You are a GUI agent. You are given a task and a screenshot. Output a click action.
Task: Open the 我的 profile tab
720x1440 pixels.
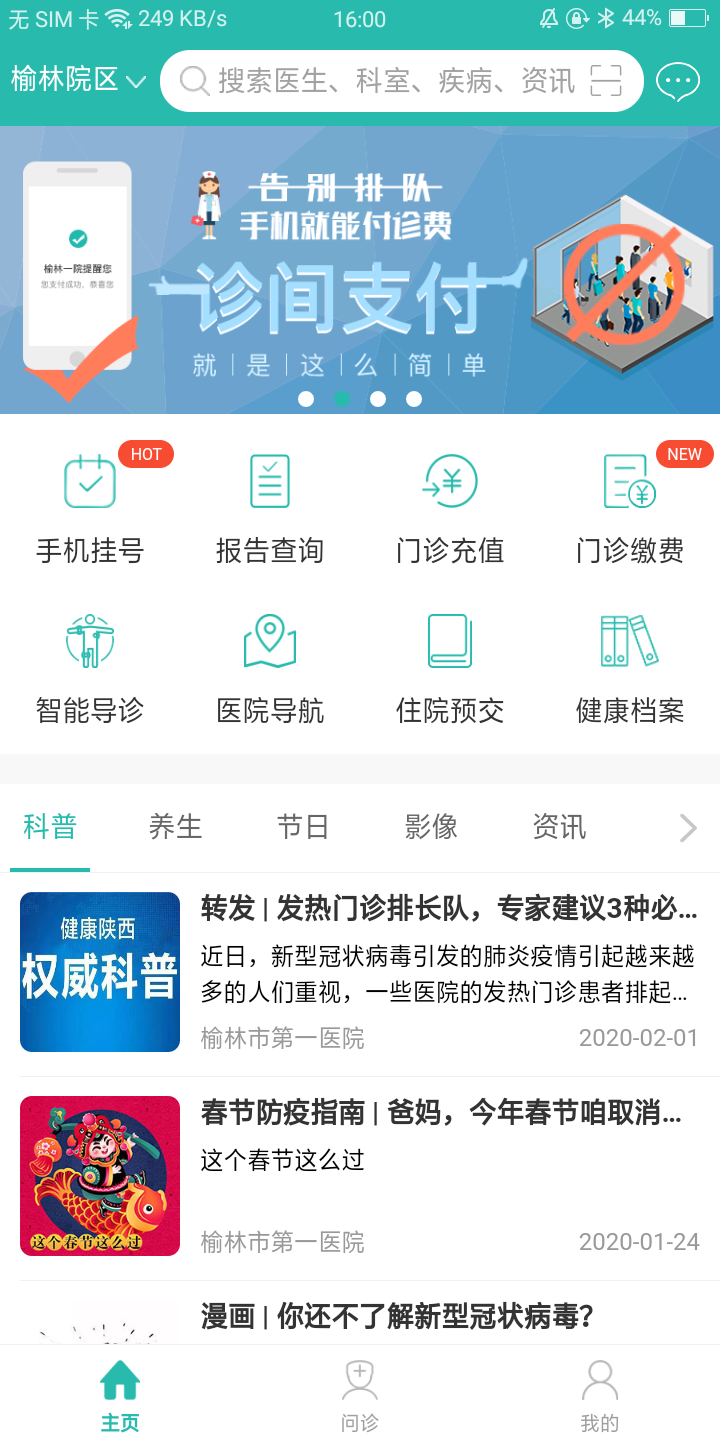[x=600, y=1396]
